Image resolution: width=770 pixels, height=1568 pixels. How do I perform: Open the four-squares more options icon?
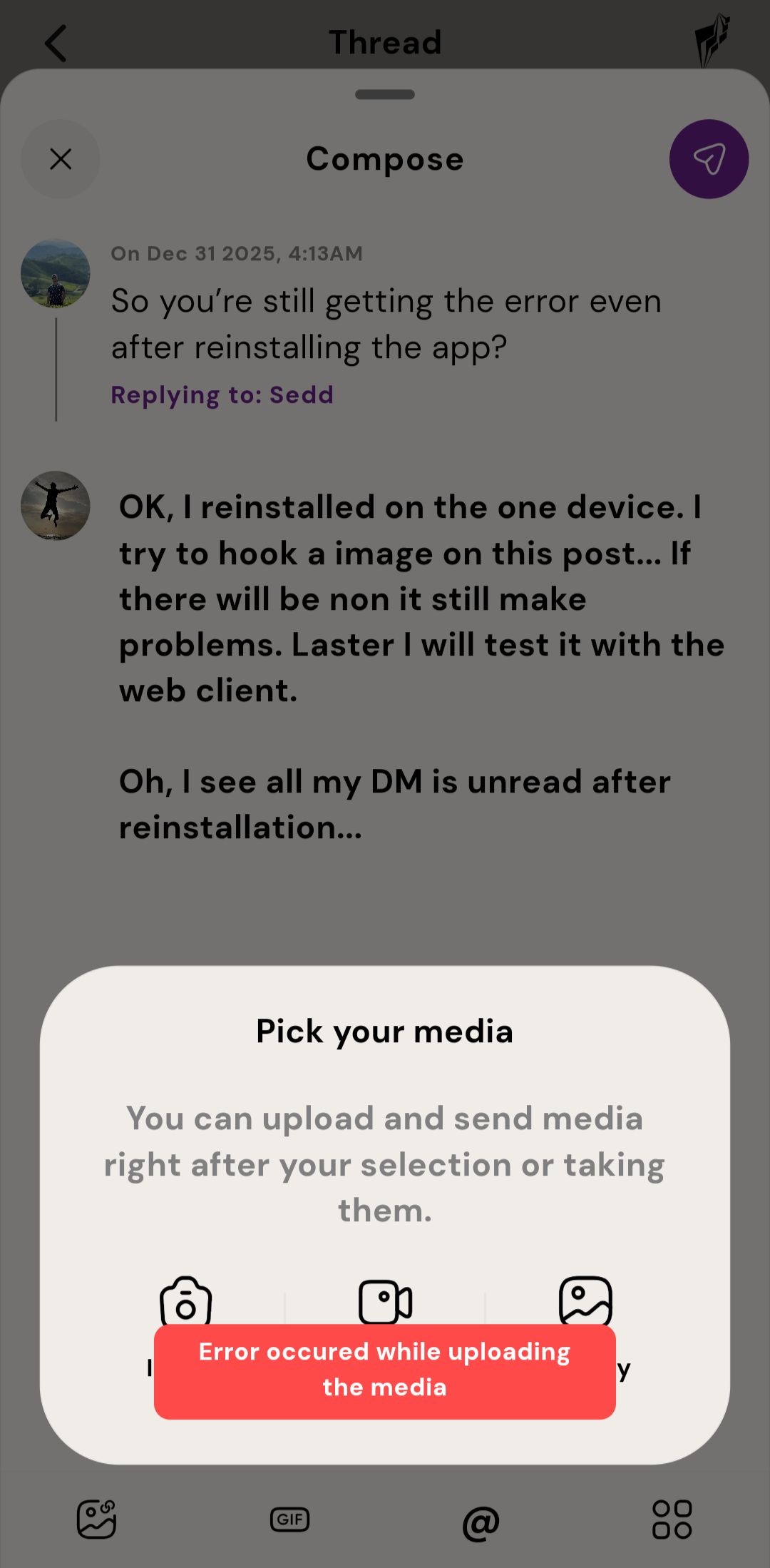coord(672,1519)
